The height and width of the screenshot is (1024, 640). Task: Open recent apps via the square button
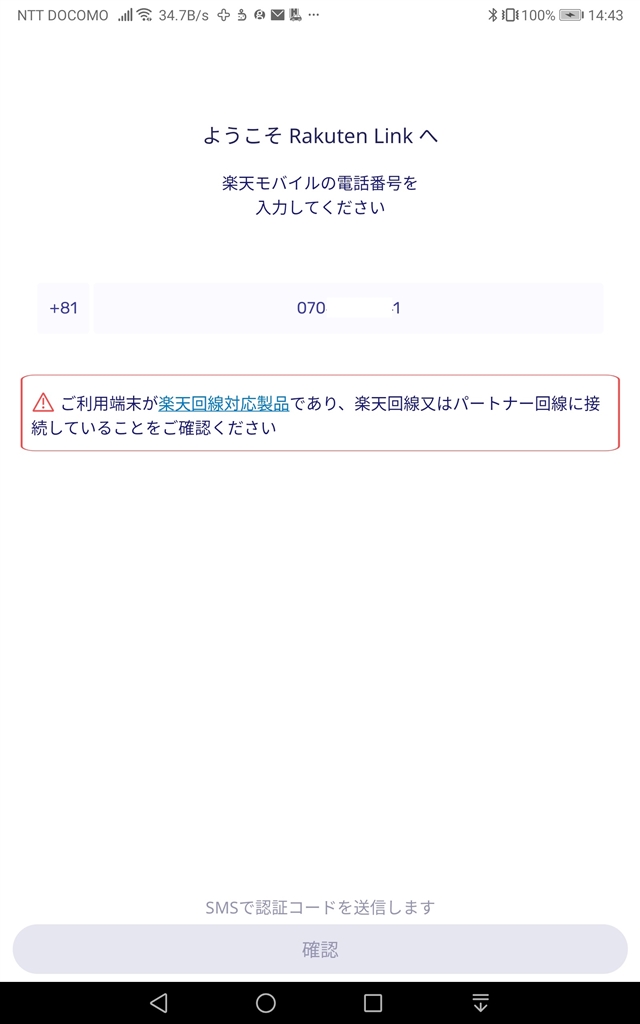pyautogui.click(x=373, y=1002)
